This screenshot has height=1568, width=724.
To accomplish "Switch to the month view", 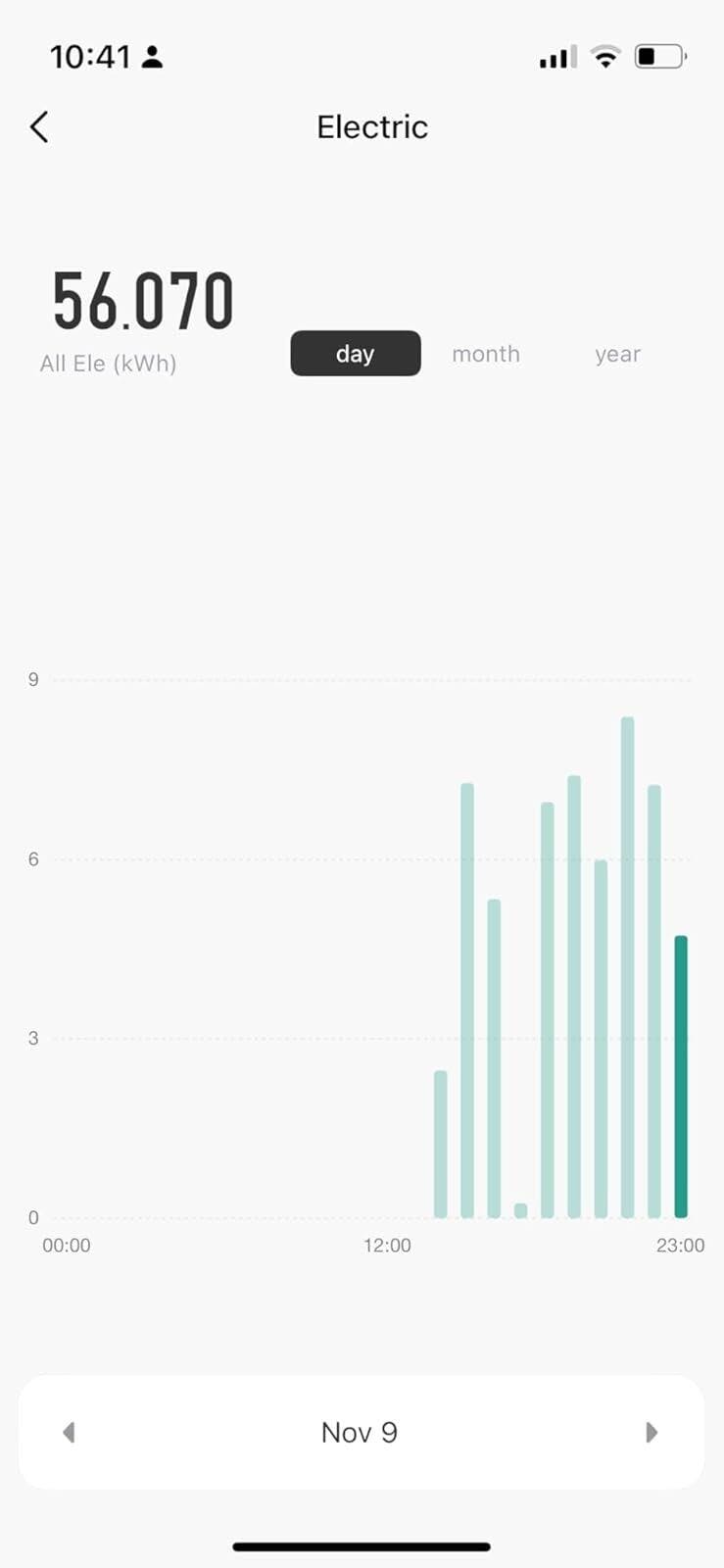I will 486,354.
